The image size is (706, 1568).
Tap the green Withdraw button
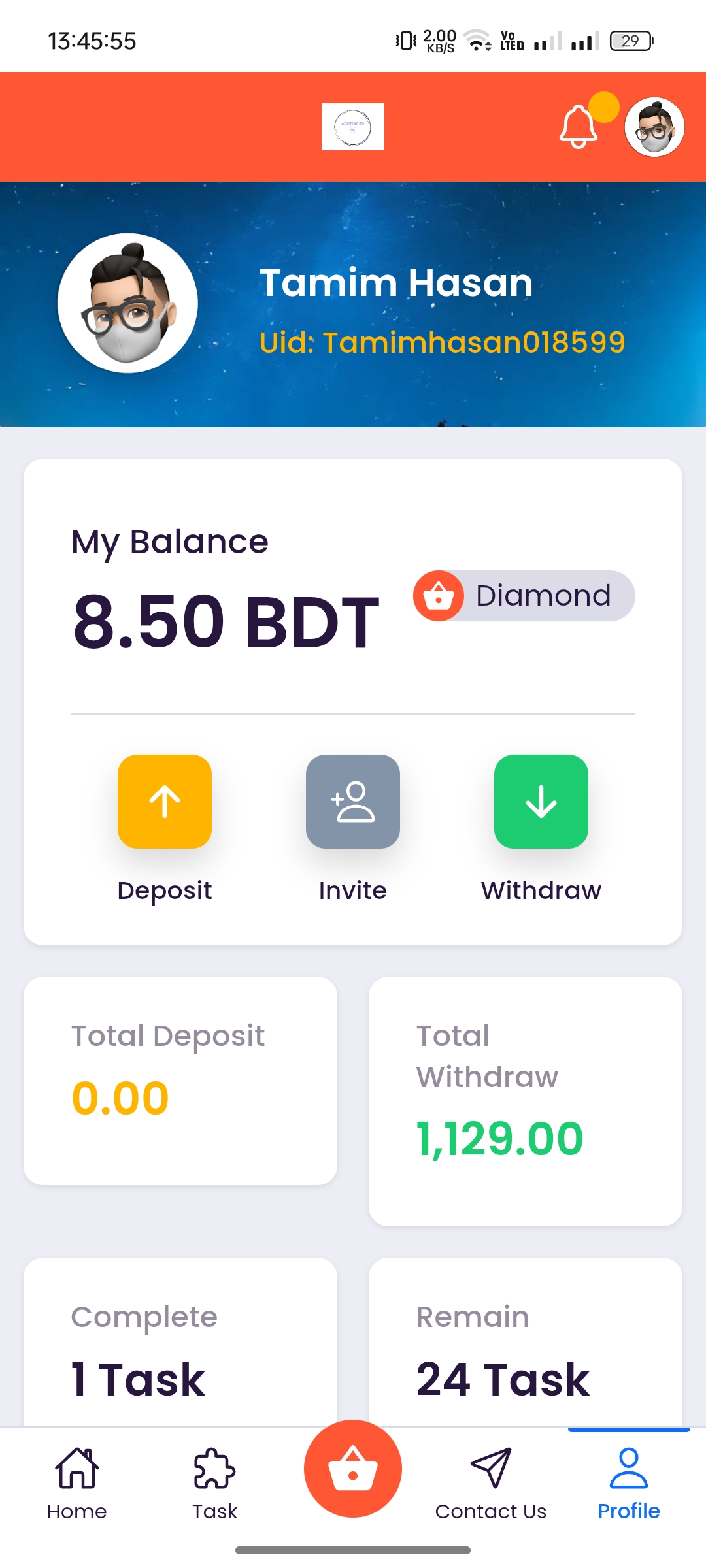click(541, 802)
